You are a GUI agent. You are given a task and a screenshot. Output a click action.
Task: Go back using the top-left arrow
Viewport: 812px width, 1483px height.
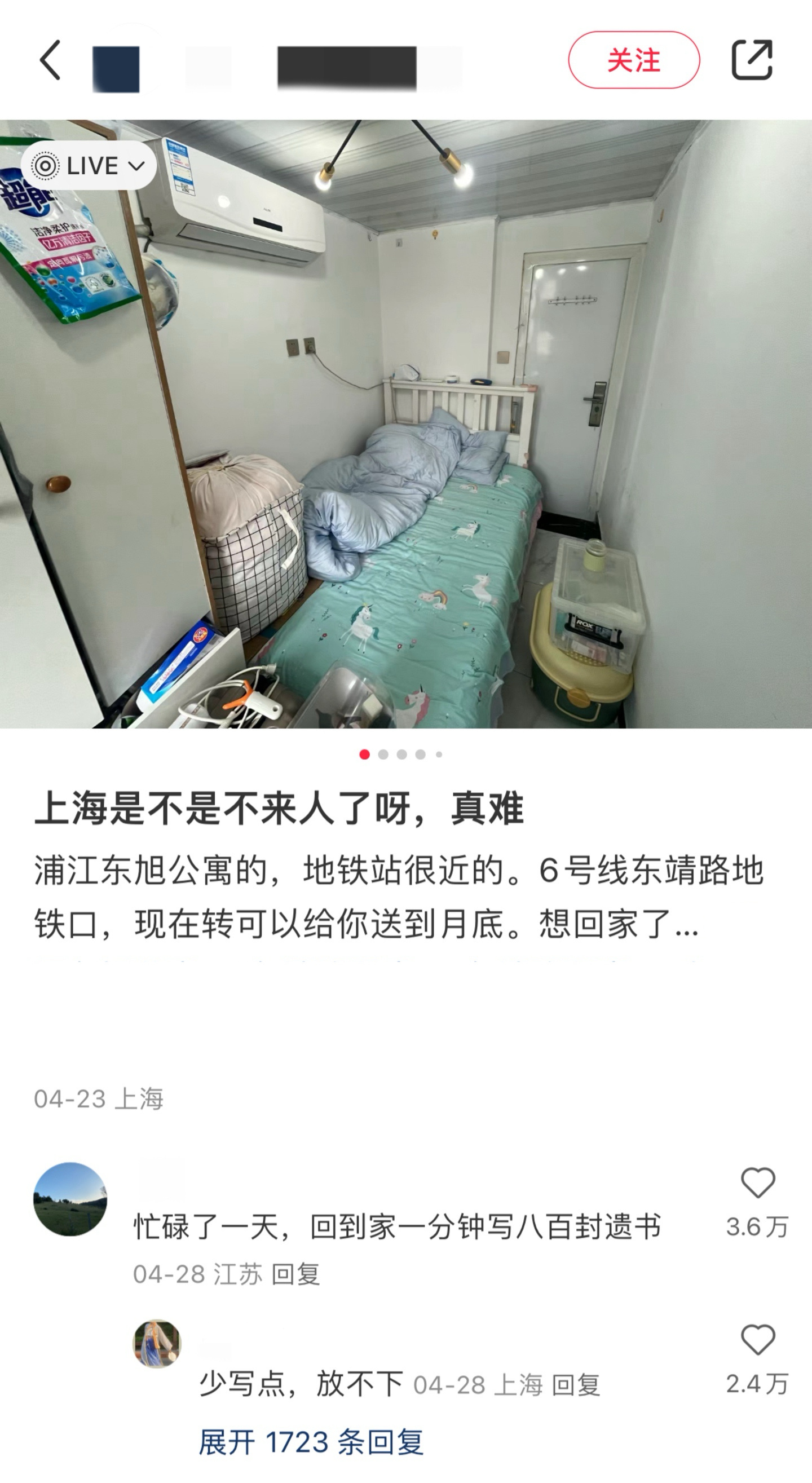pos(50,60)
